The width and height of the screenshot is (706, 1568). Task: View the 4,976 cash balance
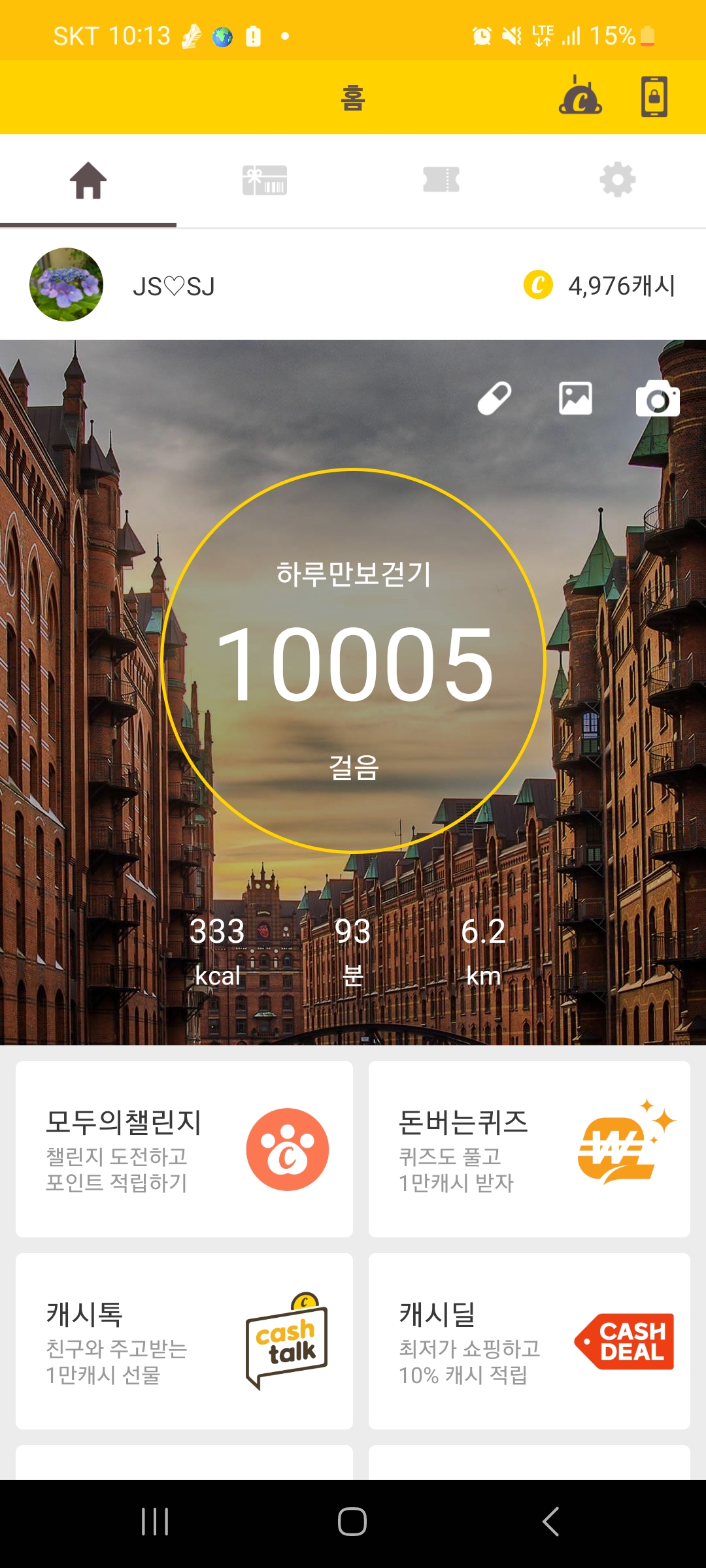coord(600,286)
